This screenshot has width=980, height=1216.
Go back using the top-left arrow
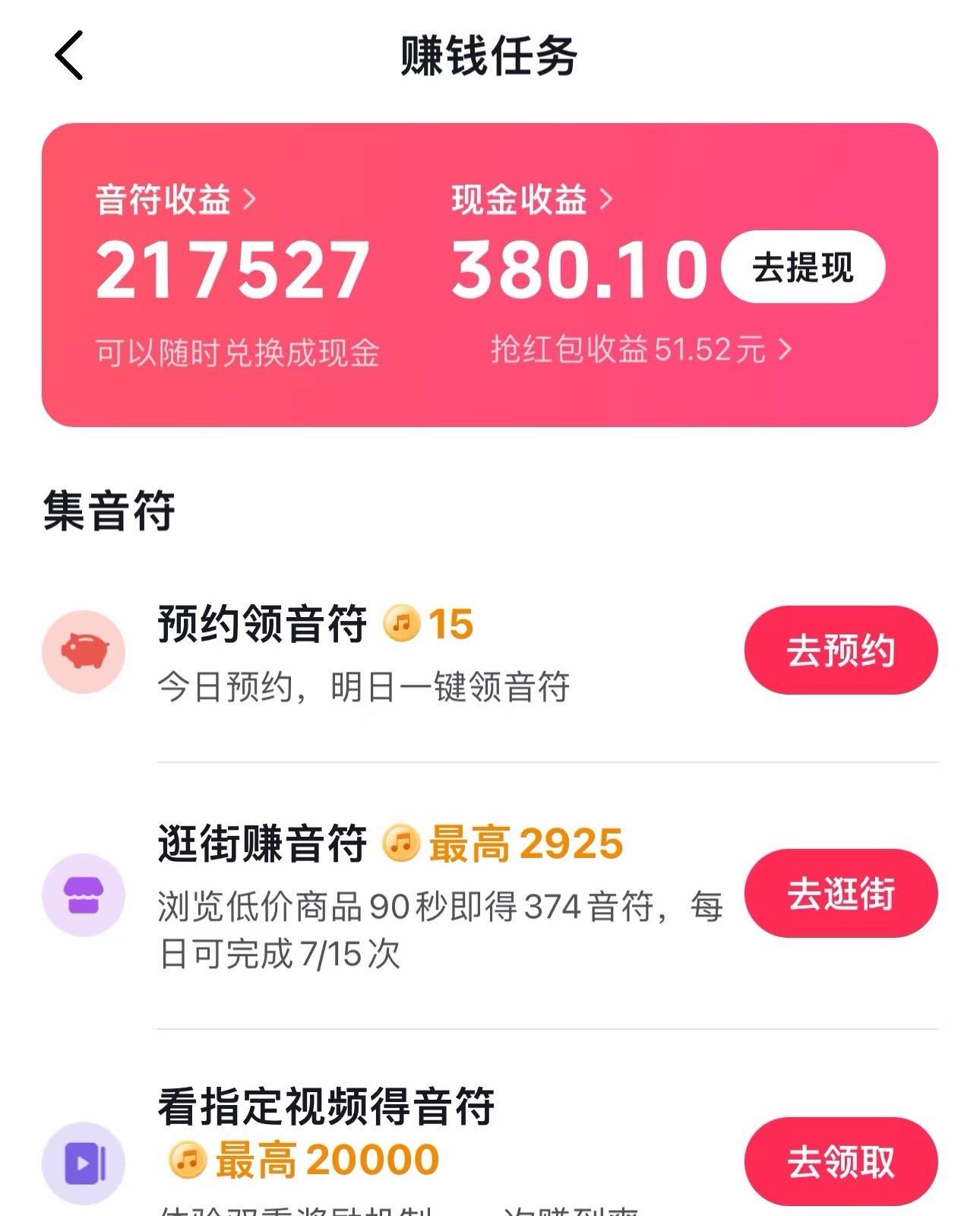pos(69,55)
